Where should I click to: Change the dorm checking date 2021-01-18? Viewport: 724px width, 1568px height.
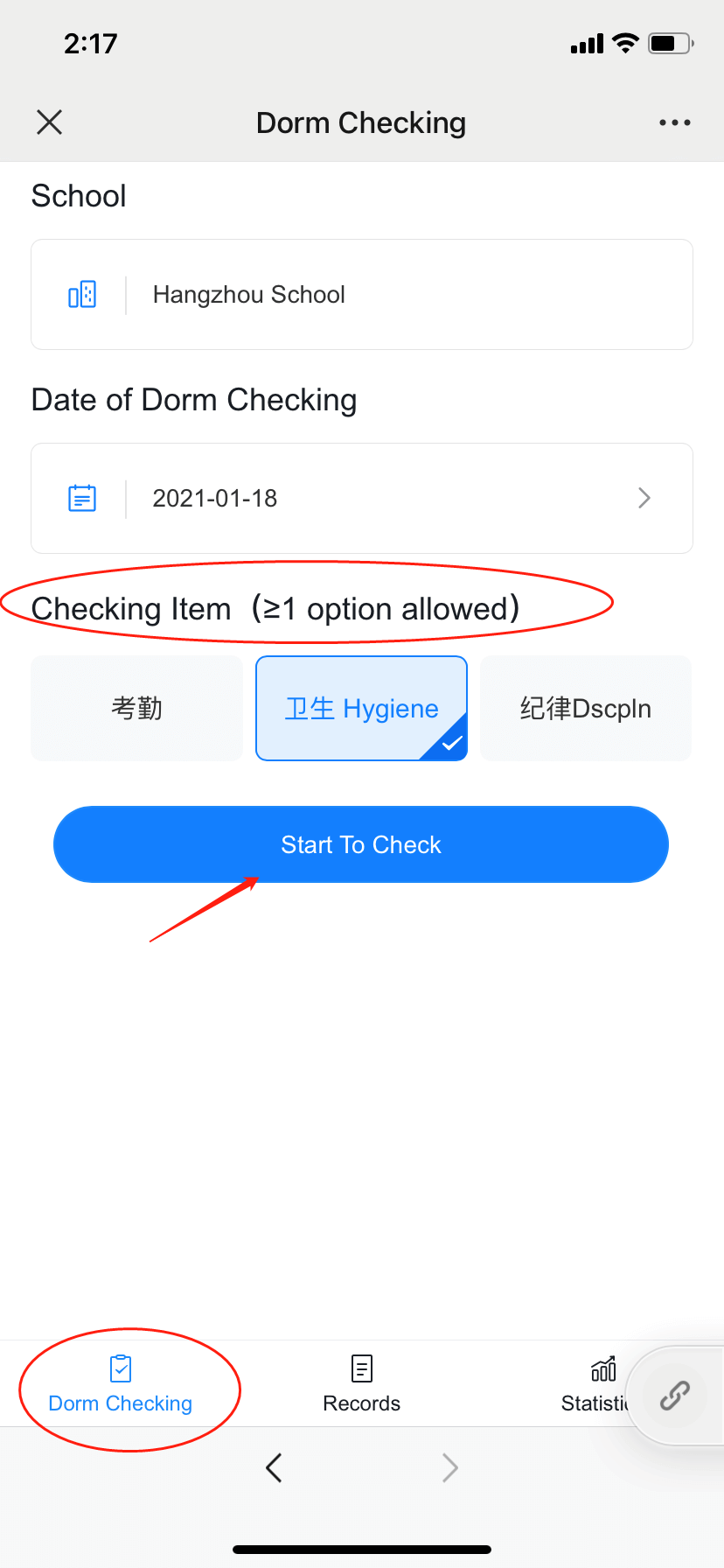tap(361, 499)
